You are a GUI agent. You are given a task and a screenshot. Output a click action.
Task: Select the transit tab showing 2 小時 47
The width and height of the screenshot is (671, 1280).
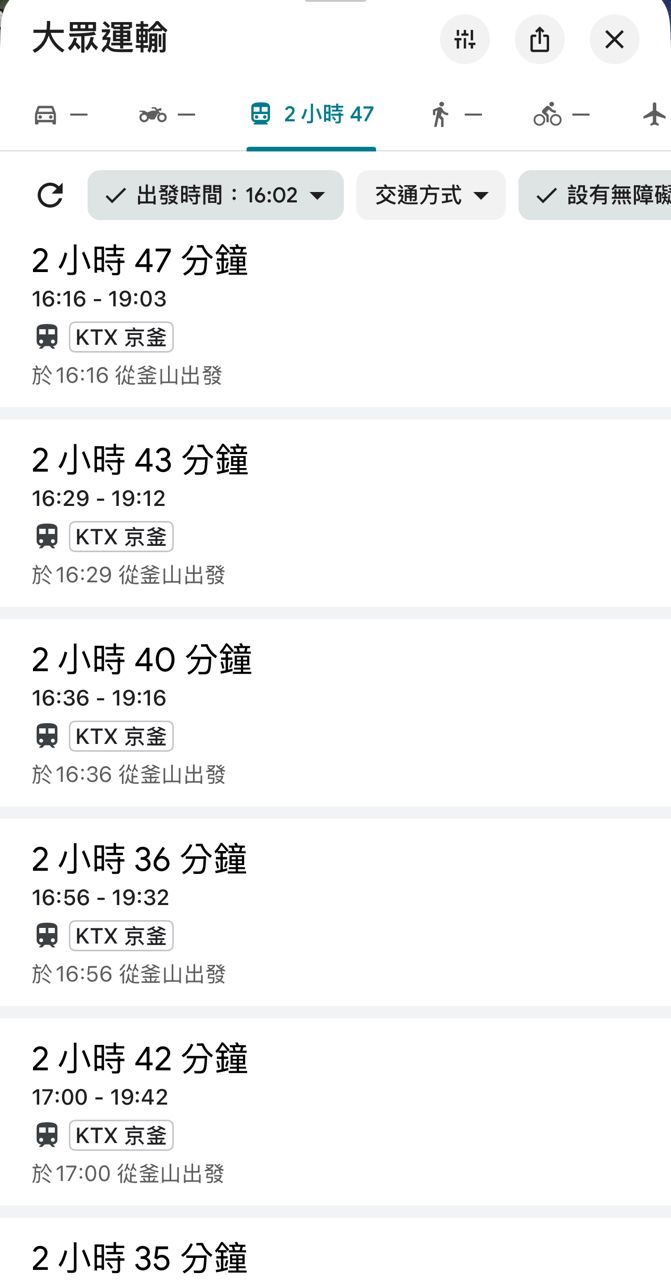[x=311, y=115]
